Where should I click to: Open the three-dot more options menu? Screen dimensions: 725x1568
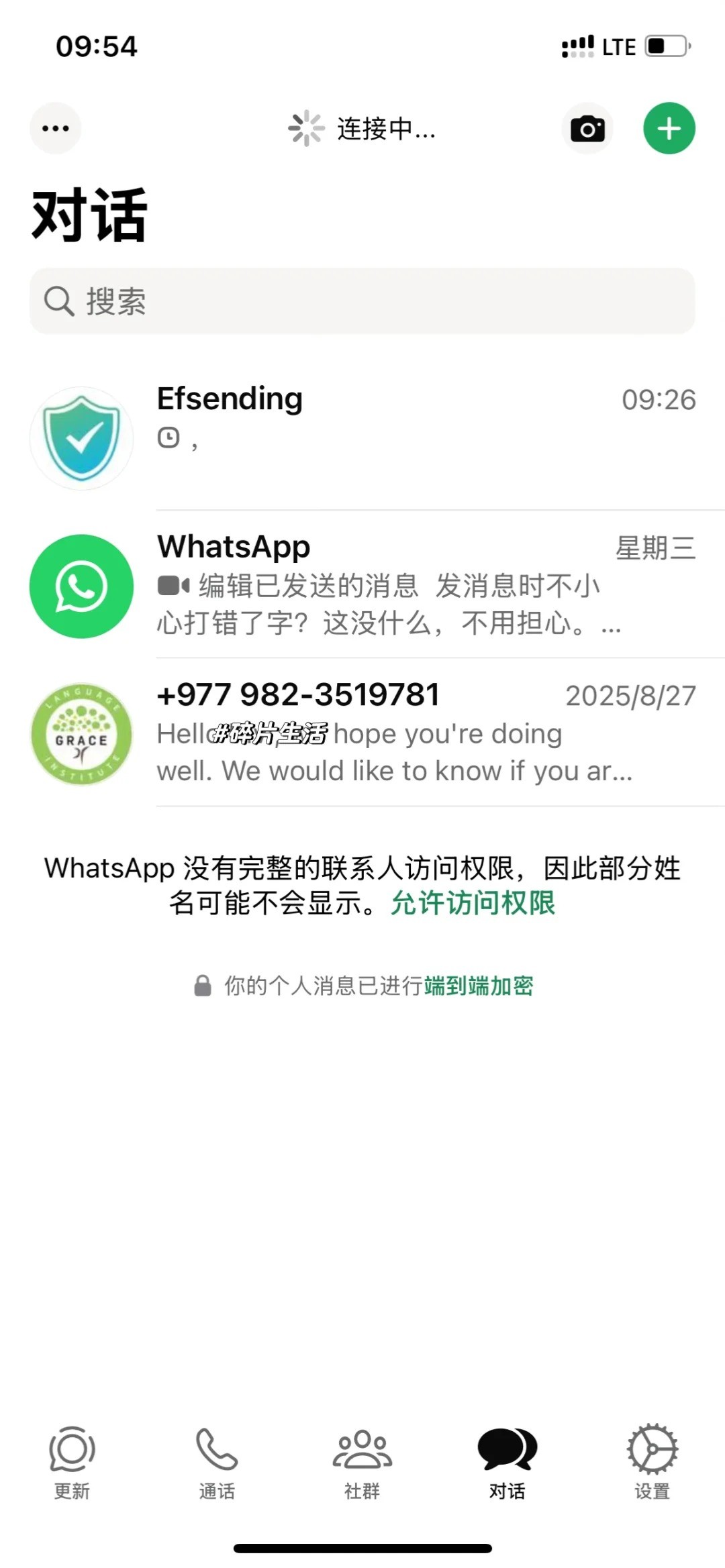[x=56, y=128]
